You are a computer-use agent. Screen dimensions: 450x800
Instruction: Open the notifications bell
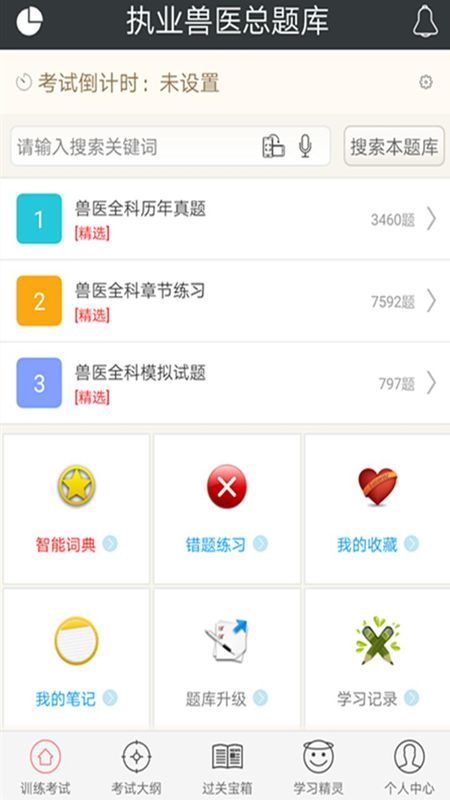[425, 21]
